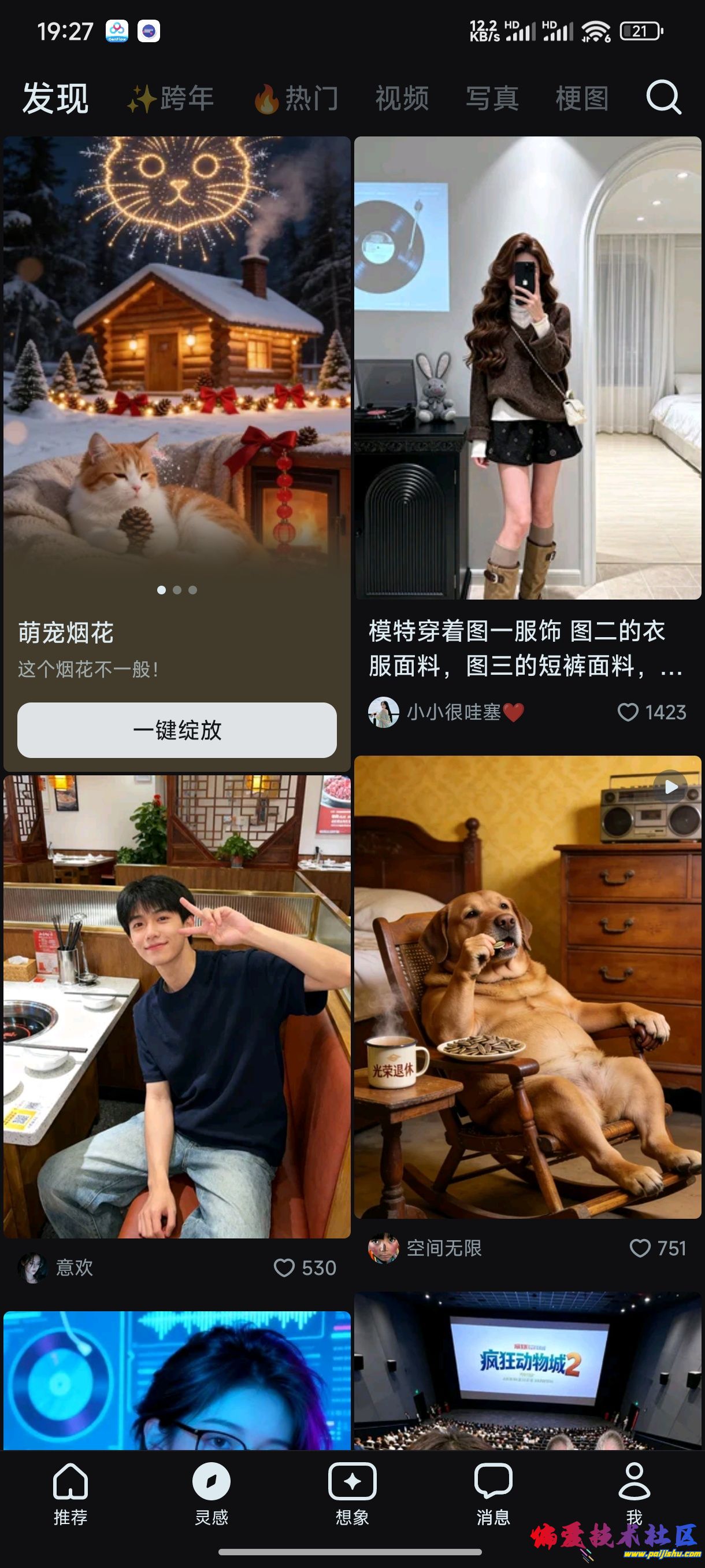The width and height of the screenshot is (705, 1568).
Task: Play the dog video by 空间无限
Action: (x=528, y=986)
